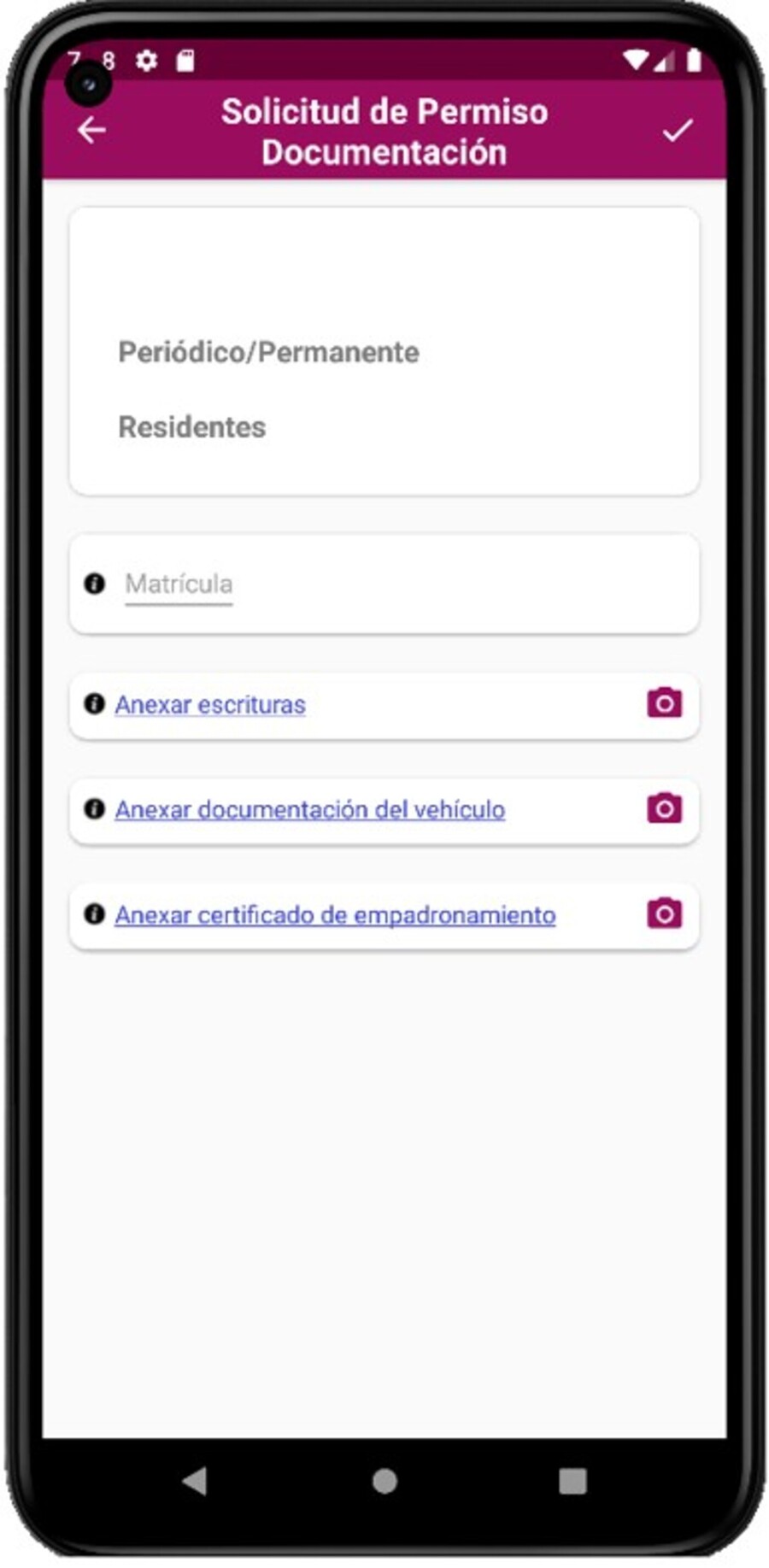Confirm the form with the checkmark icon
The height and width of the screenshot is (1568, 769).
point(678,130)
